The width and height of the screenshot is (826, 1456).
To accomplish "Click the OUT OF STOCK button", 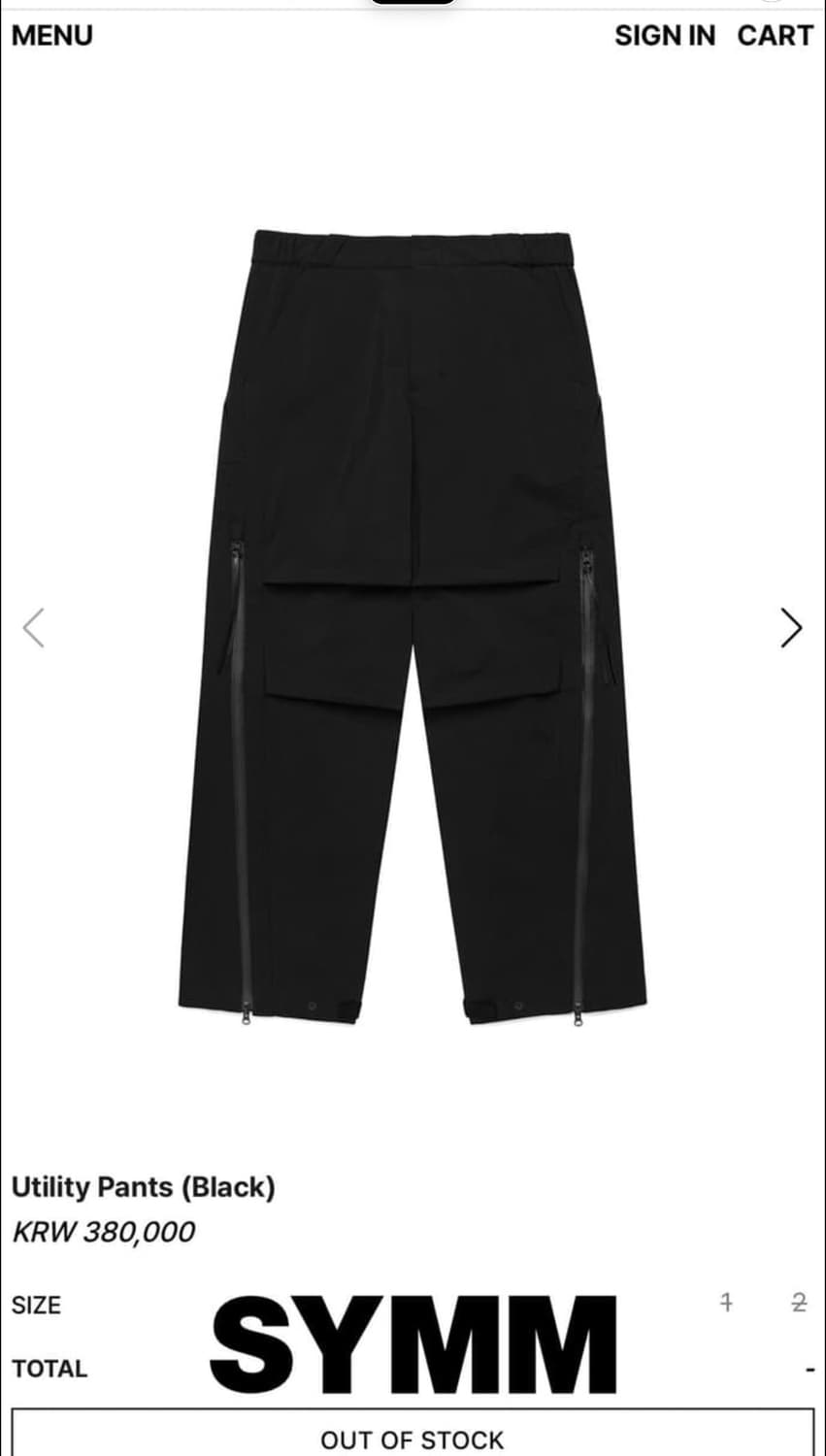I will [x=413, y=1439].
